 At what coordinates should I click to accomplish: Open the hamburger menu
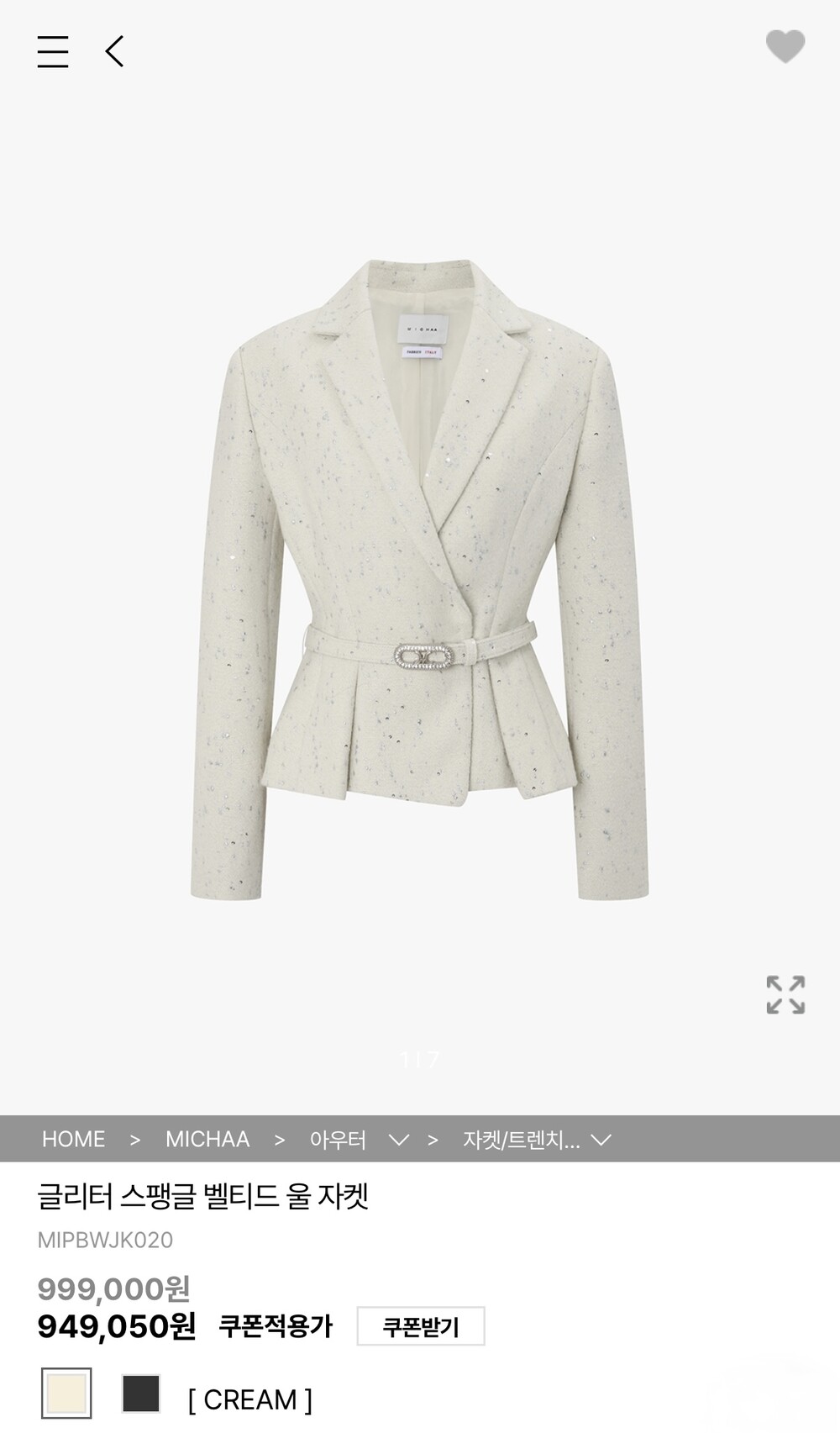pos(53,51)
